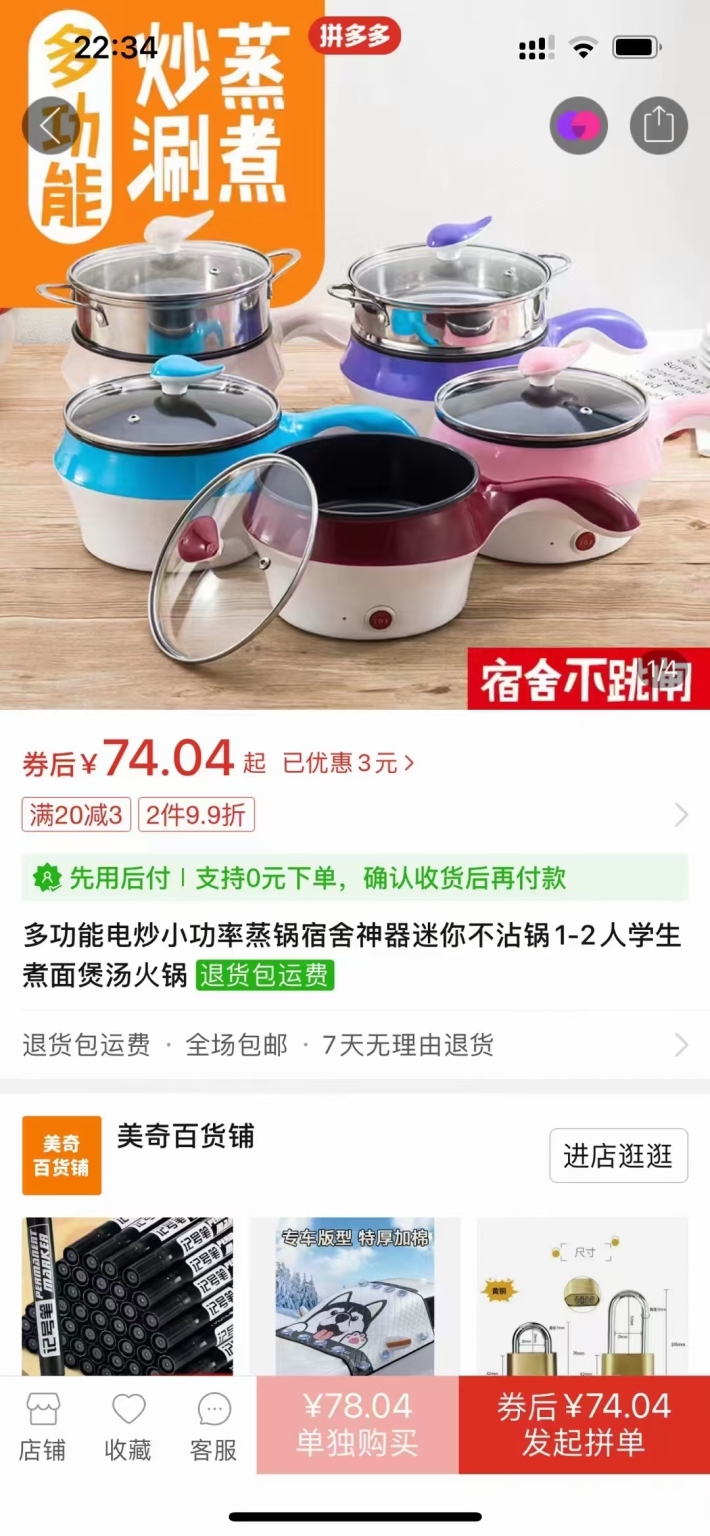Open the 满20减3 coupon row
The image size is (710, 1536).
[355, 815]
